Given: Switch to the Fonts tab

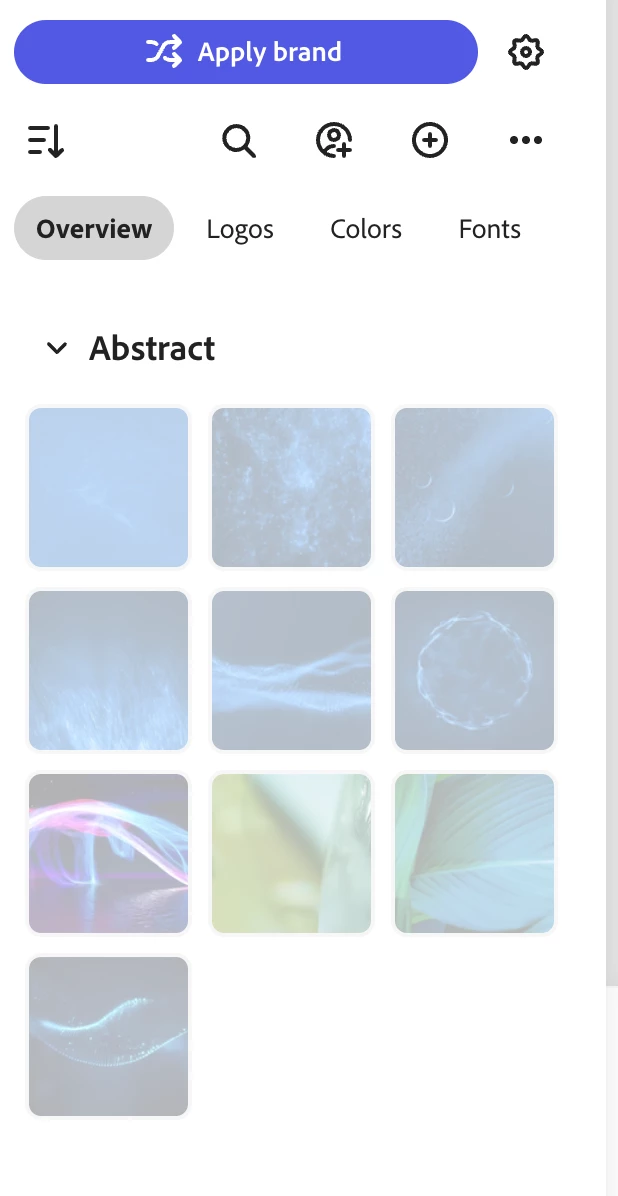Looking at the screenshot, I should 489,229.
